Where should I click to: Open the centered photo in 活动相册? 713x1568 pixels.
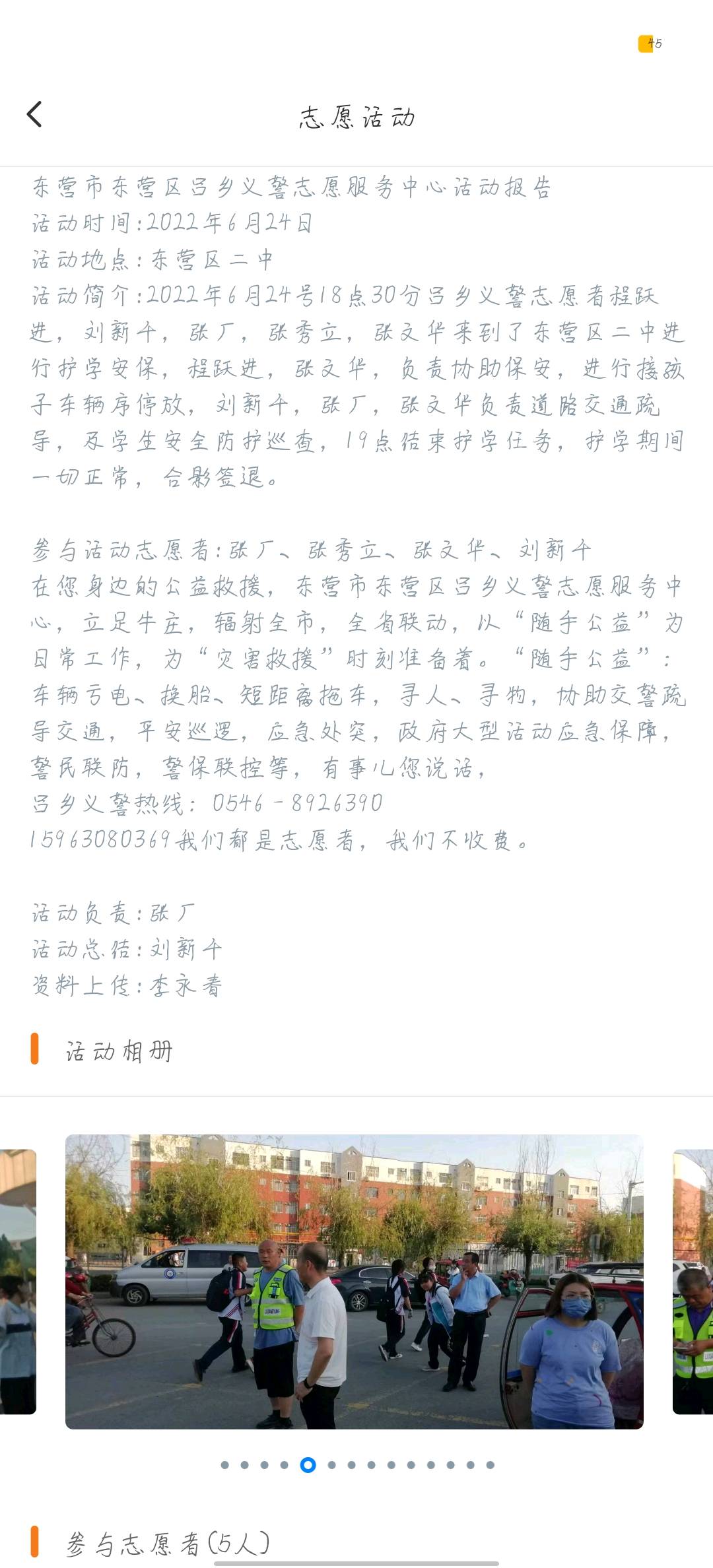coord(355,1282)
